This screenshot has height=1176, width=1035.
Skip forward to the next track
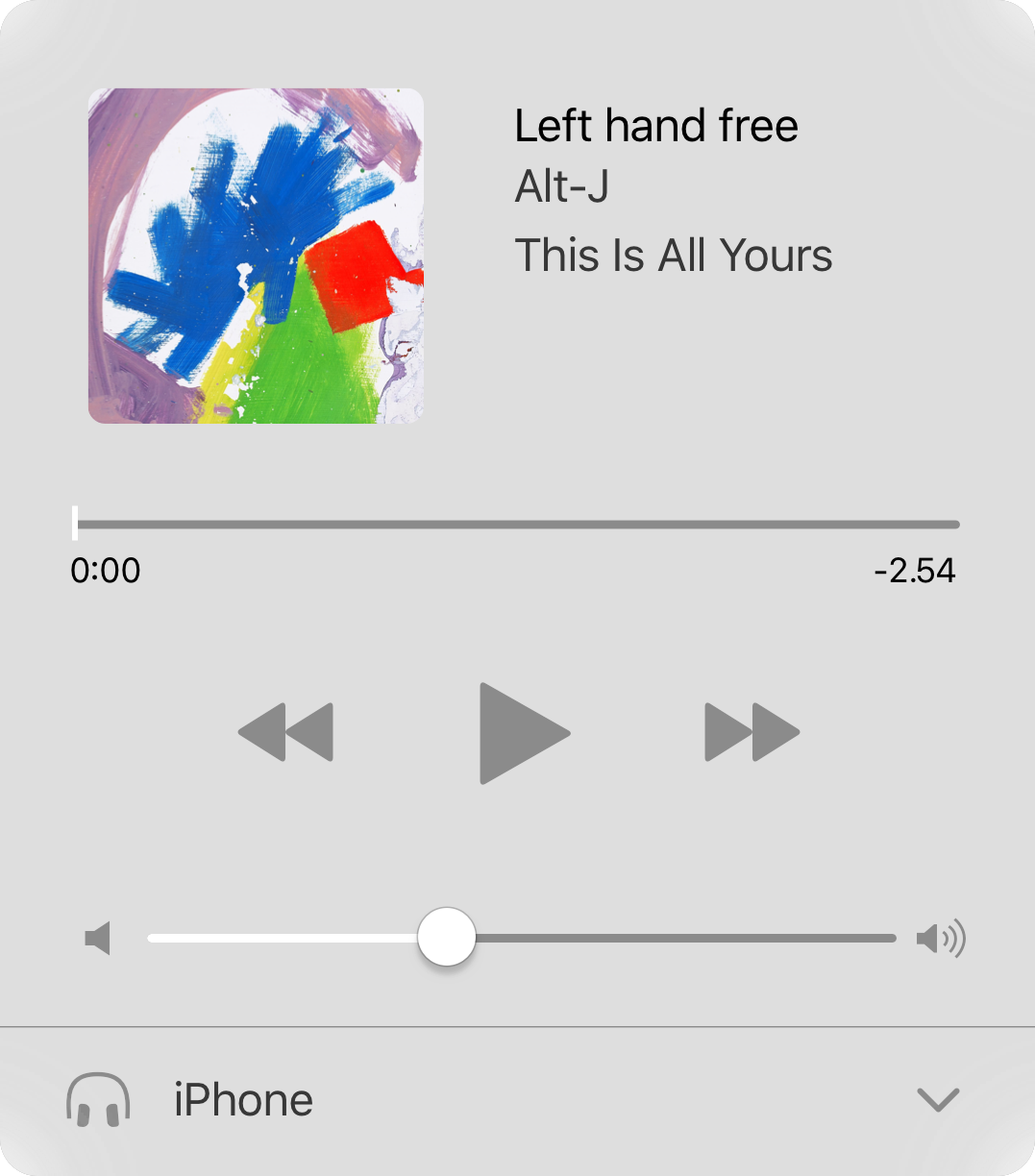coord(752,733)
